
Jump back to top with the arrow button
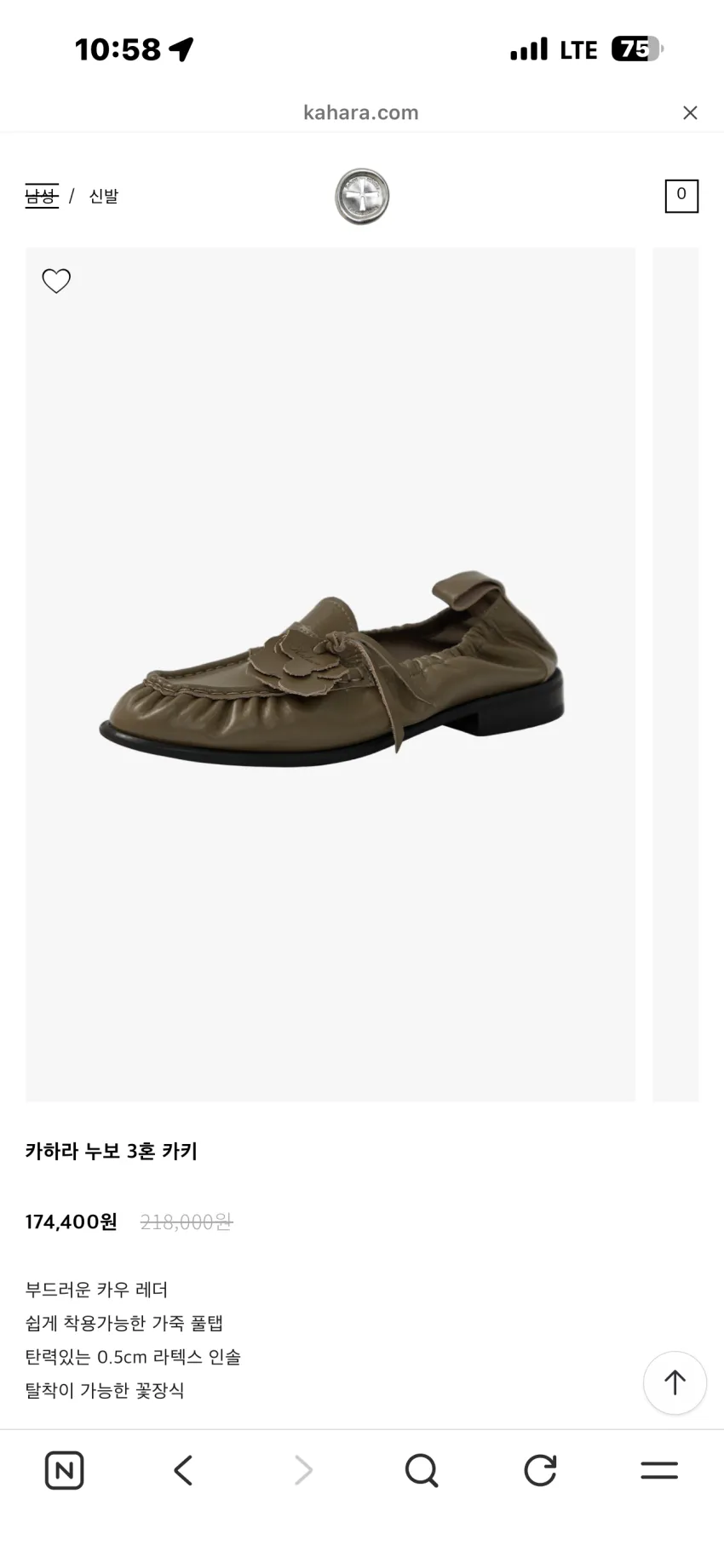tap(675, 1382)
